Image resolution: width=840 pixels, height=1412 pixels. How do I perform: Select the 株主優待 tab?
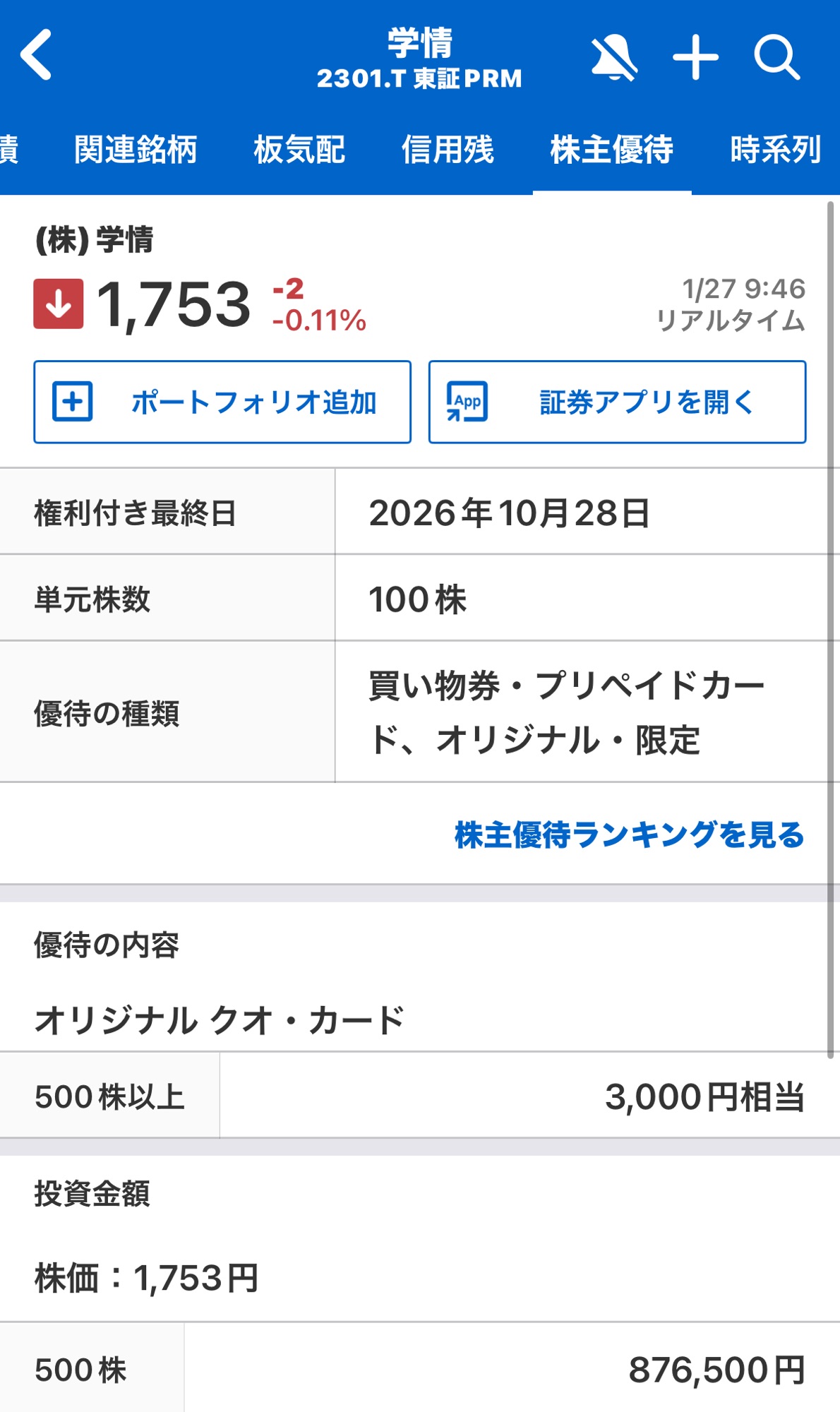[611, 150]
